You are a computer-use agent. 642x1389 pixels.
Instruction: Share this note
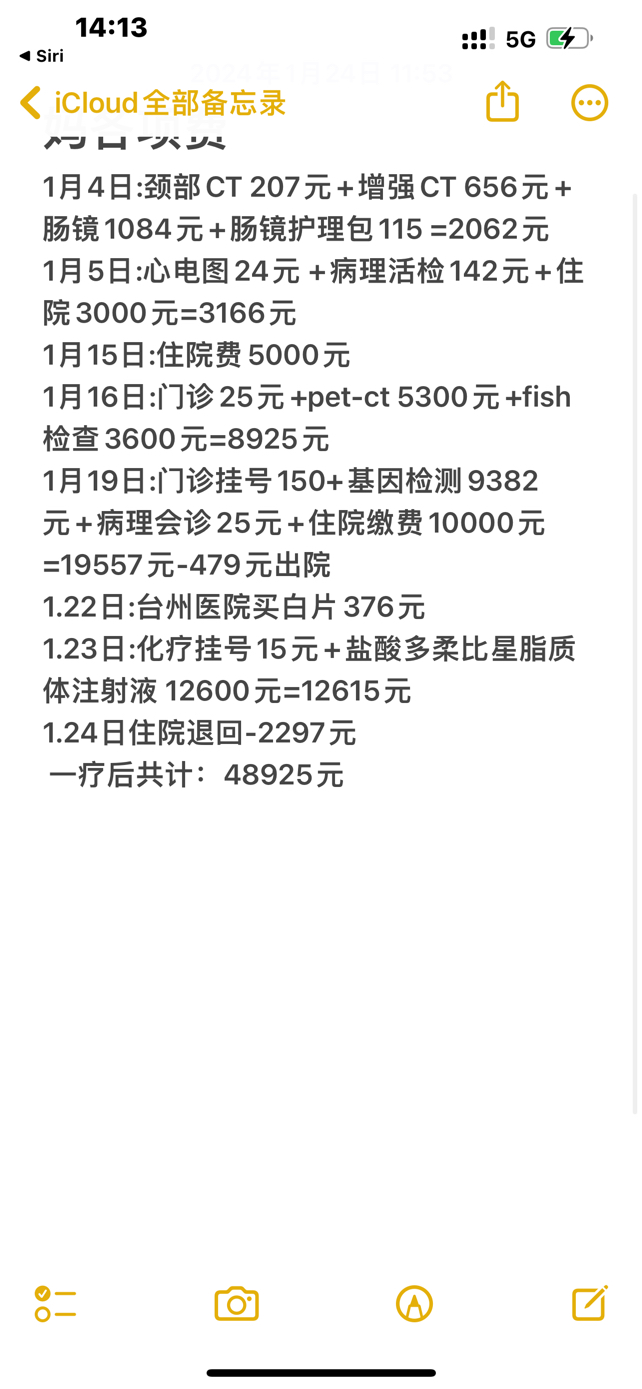502,101
